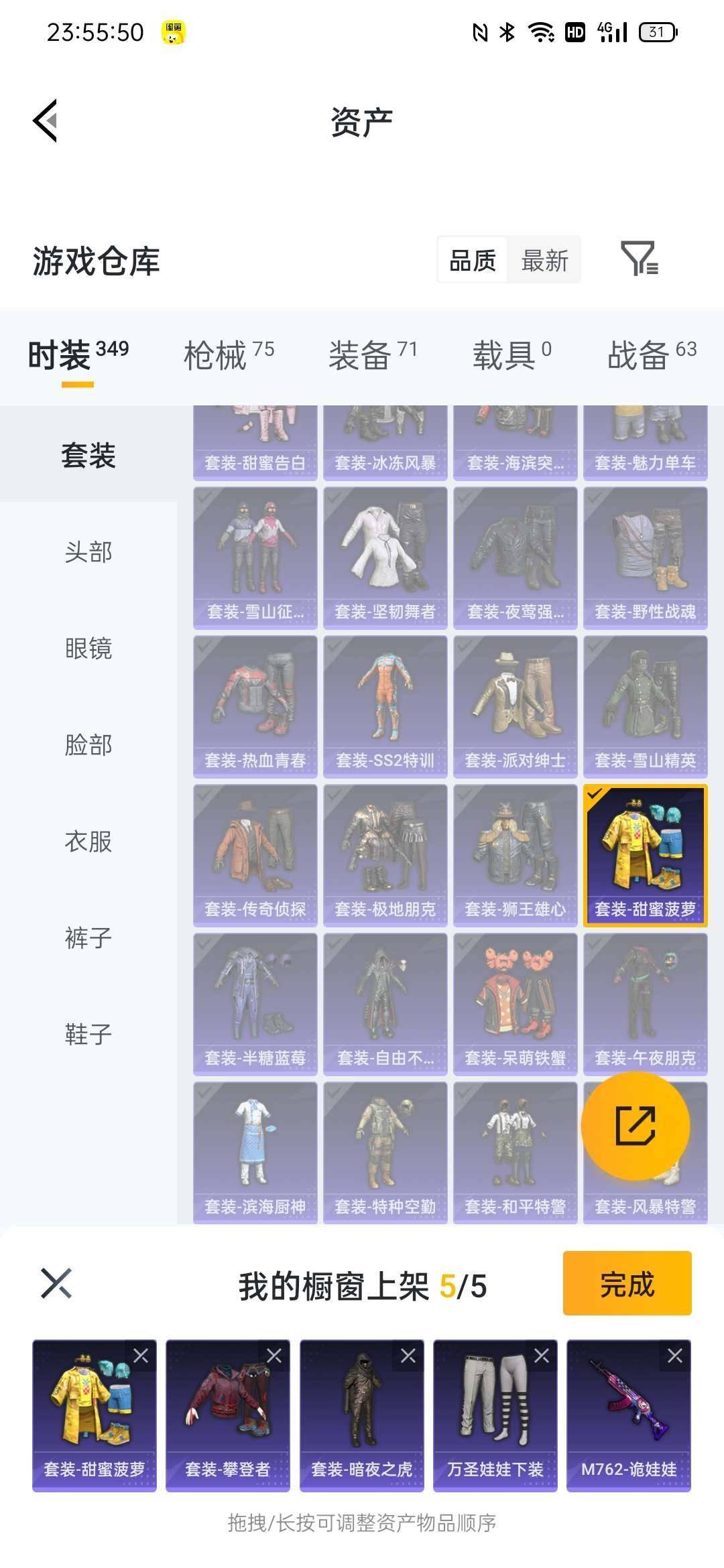This screenshot has height=1568, width=724.
Task: Select the 套装-派对绅士 outfit icon
Action: pos(516,702)
